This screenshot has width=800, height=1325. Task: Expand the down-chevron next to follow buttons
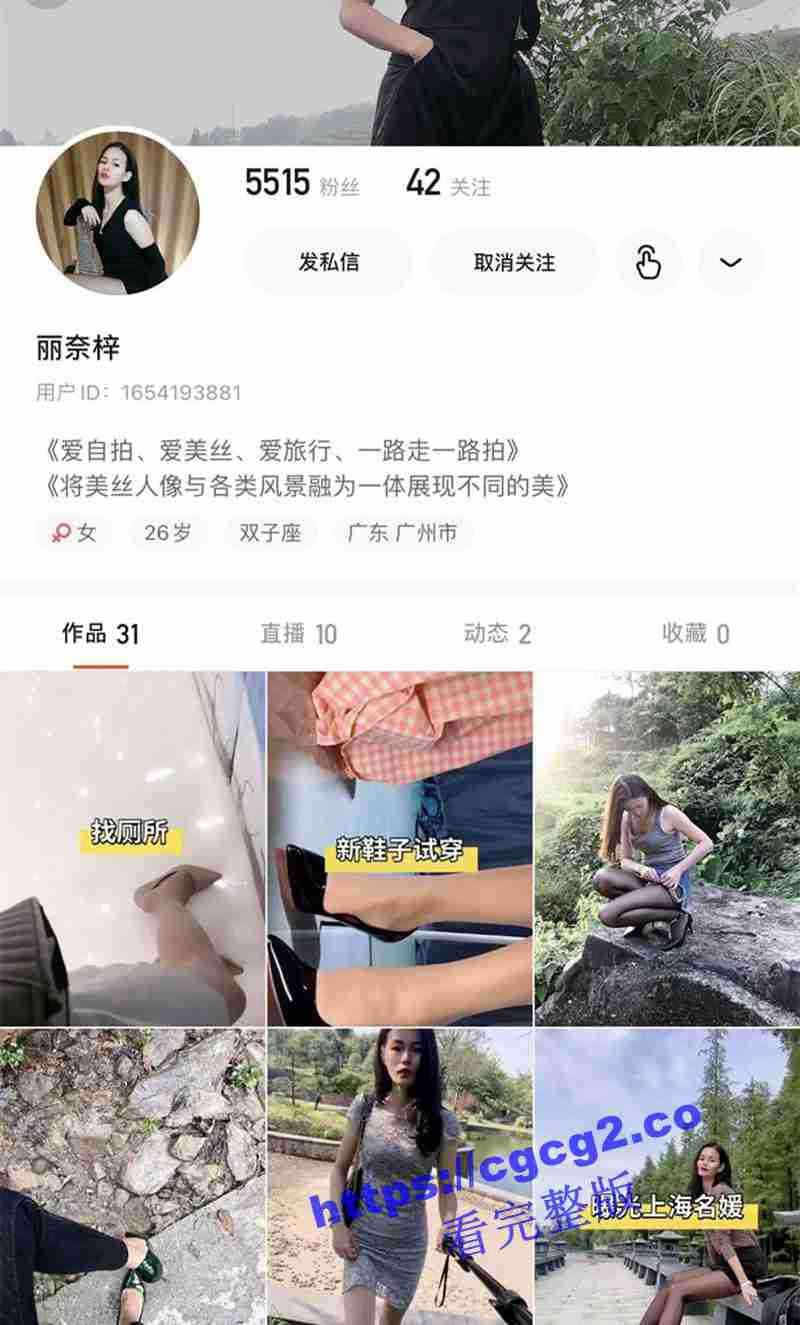[x=731, y=263]
